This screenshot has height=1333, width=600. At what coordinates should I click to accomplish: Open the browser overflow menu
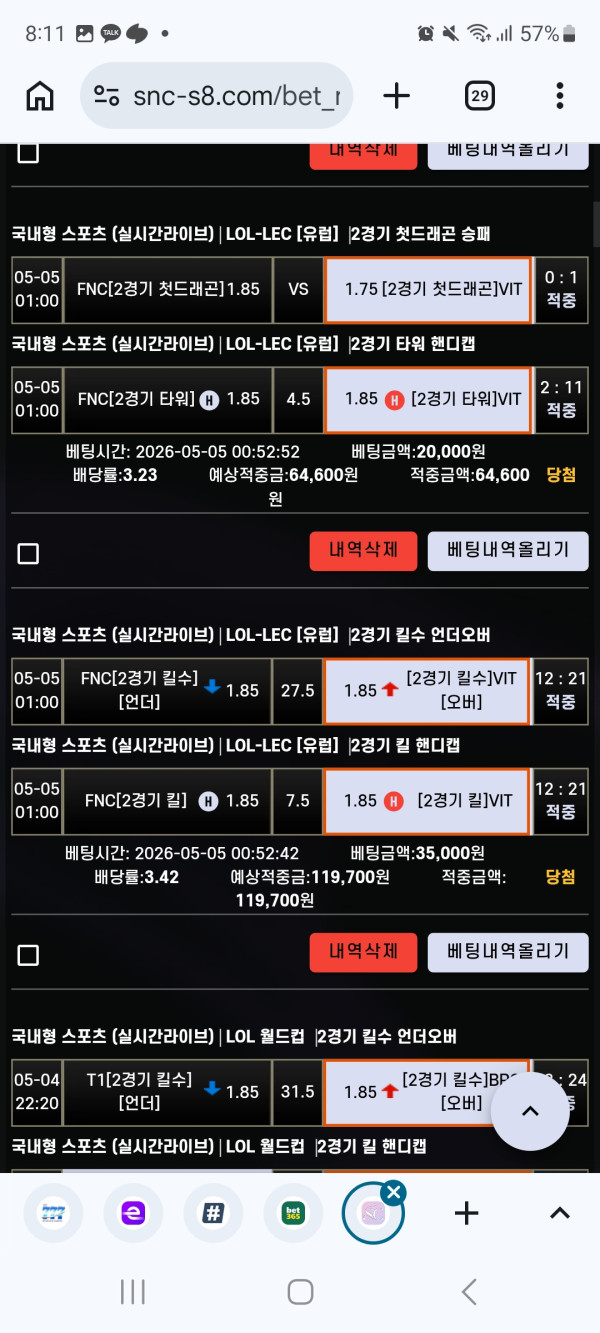[x=559, y=96]
